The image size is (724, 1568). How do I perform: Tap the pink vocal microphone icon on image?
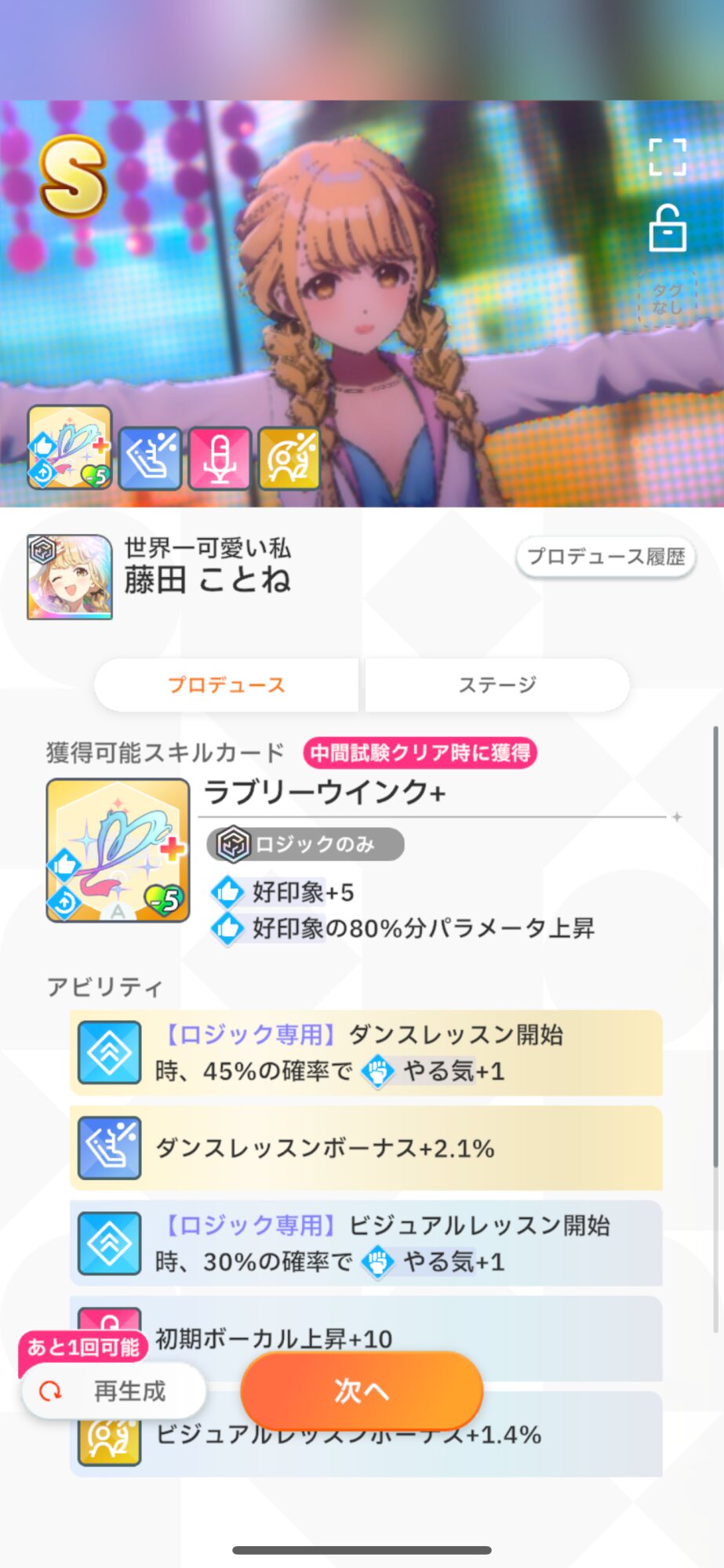pos(220,459)
